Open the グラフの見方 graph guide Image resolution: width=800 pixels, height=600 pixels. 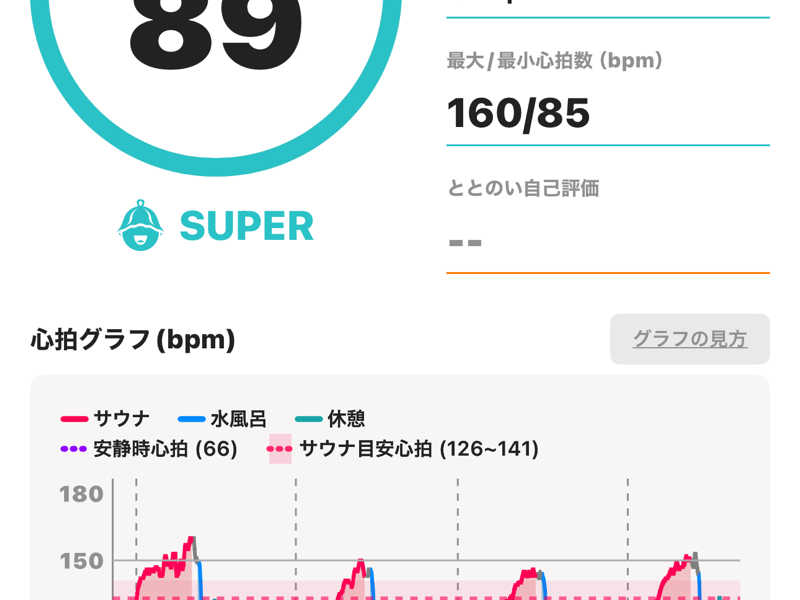pos(689,339)
